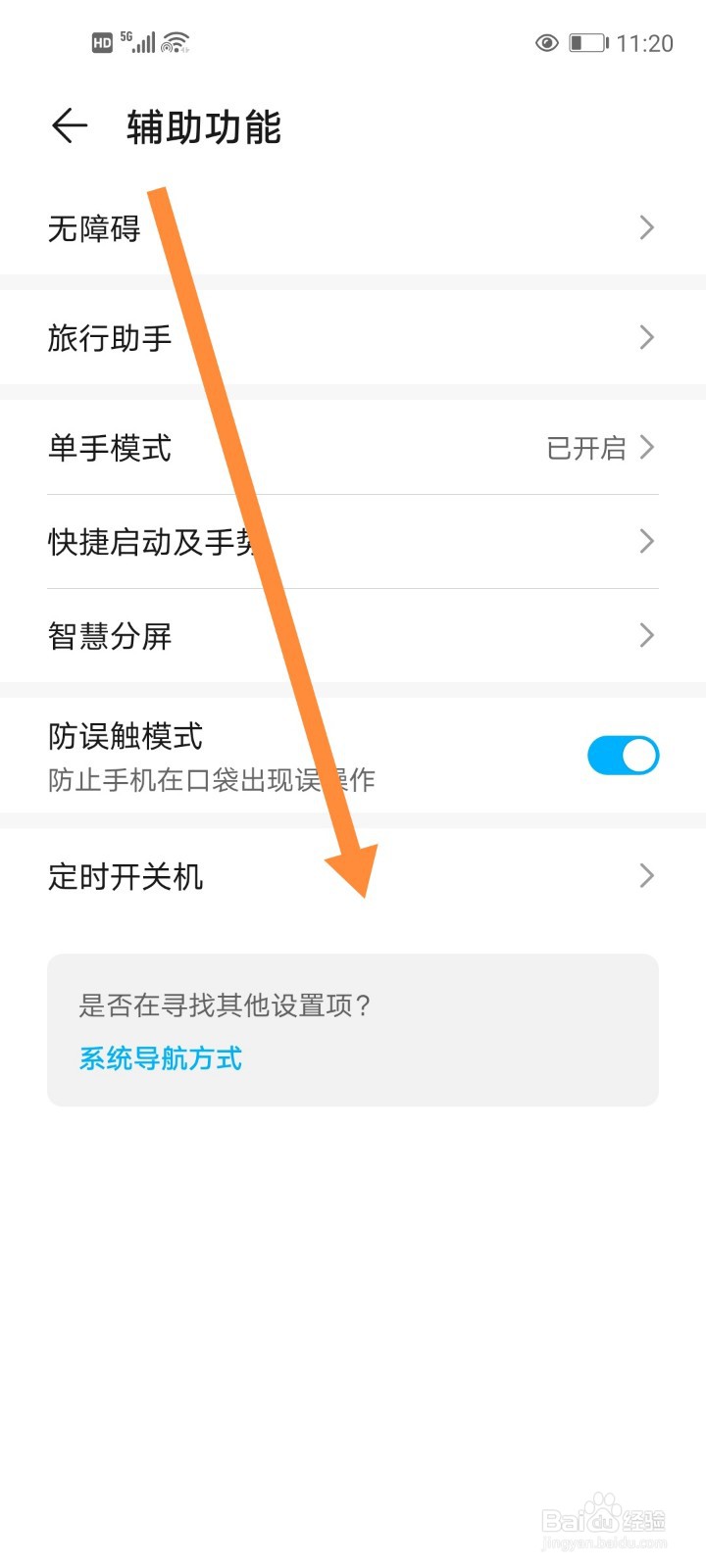
Task: Open the 系统导航方式 link
Action: pos(160,1058)
